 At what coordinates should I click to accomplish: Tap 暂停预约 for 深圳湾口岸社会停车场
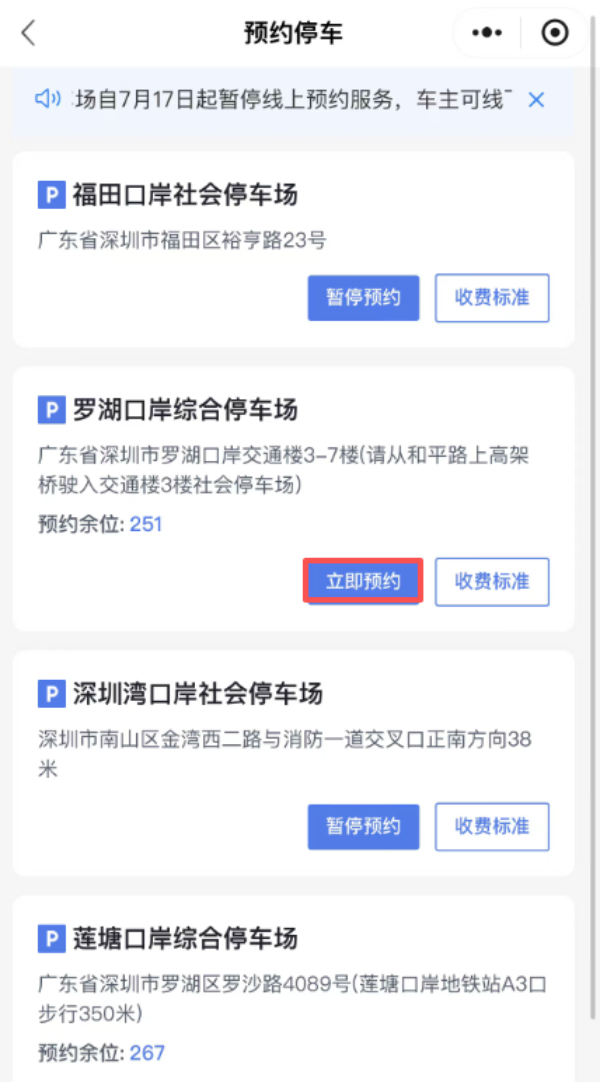363,826
